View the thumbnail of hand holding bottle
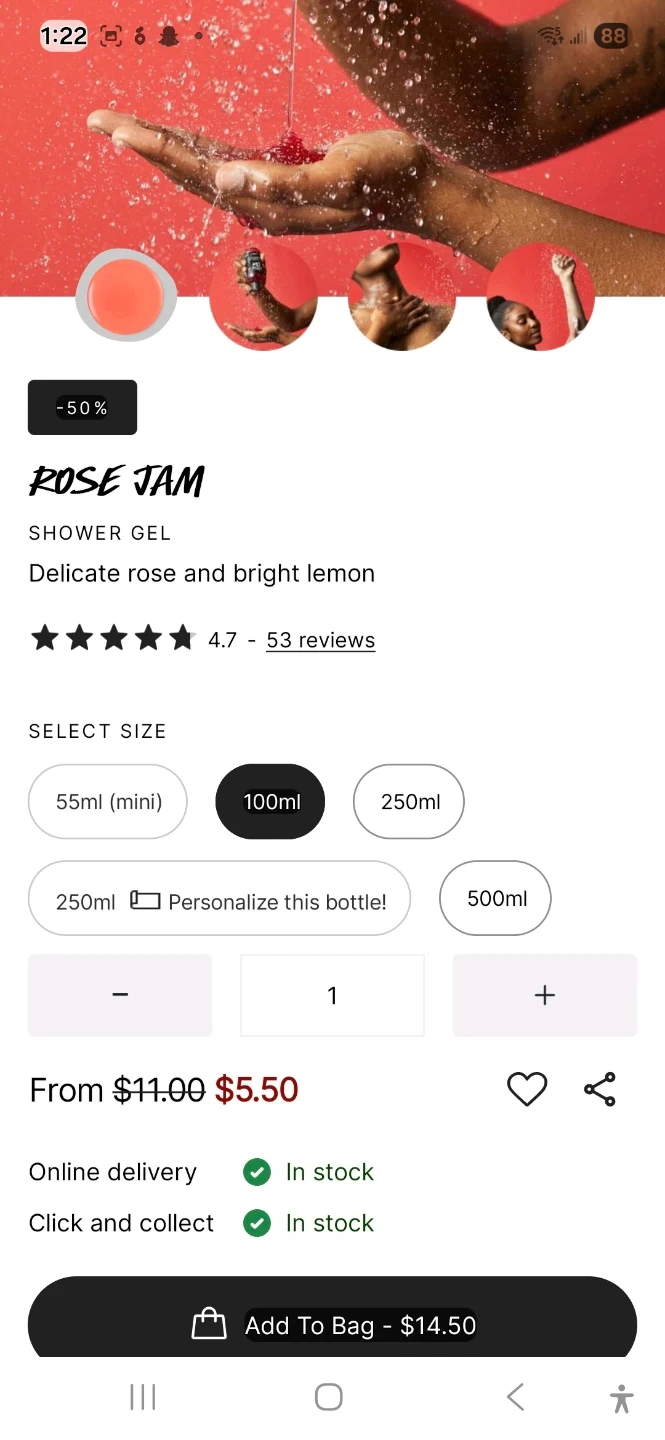Image resolution: width=665 pixels, height=1440 pixels. 263,297
